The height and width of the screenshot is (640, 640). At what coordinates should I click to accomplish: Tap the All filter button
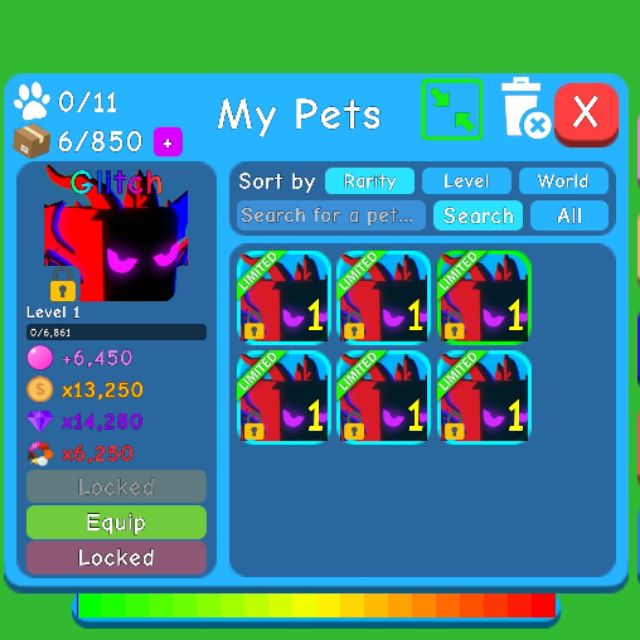(x=569, y=215)
